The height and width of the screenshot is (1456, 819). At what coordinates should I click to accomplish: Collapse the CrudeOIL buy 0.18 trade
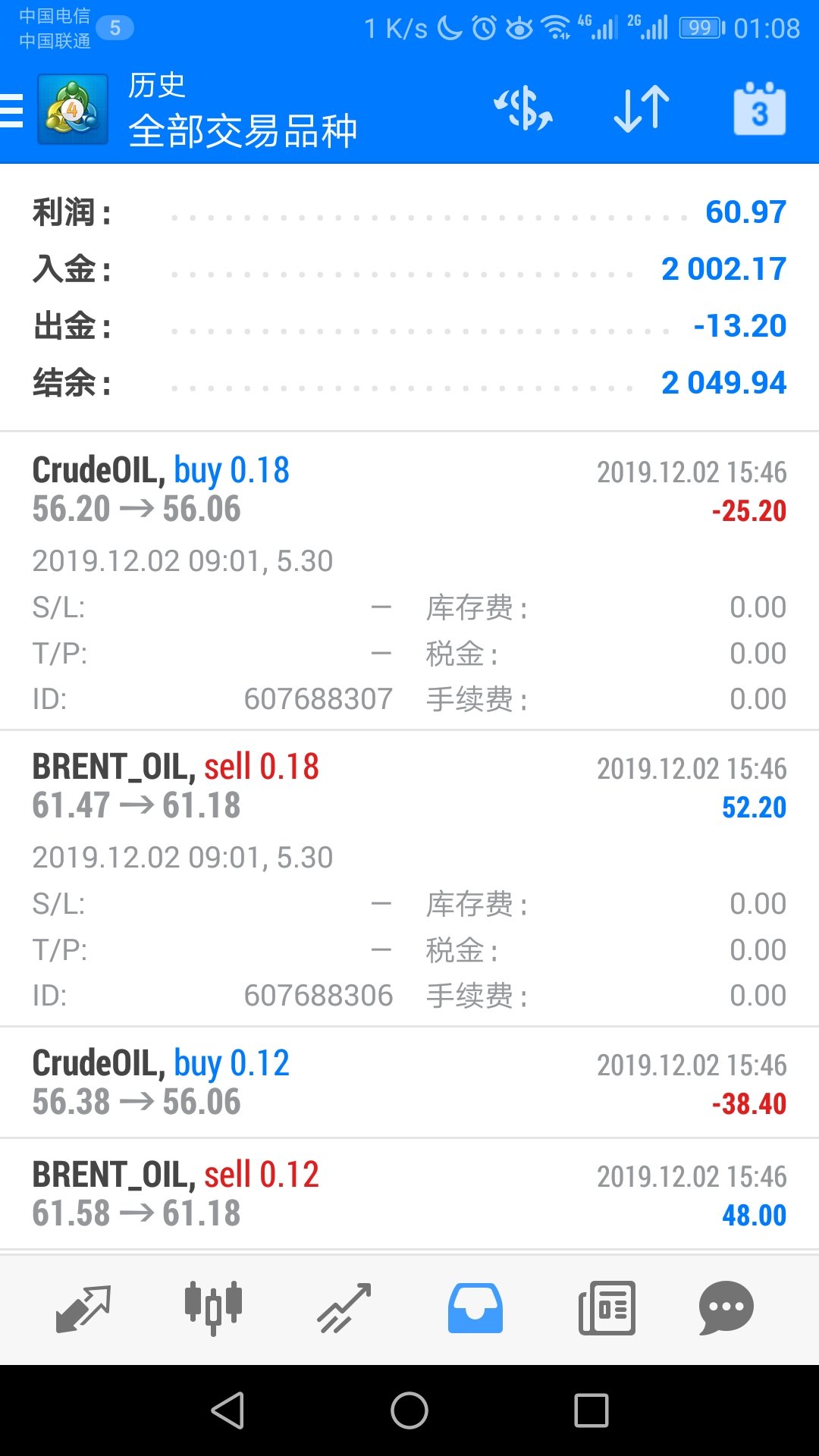(x=409, y=581)
